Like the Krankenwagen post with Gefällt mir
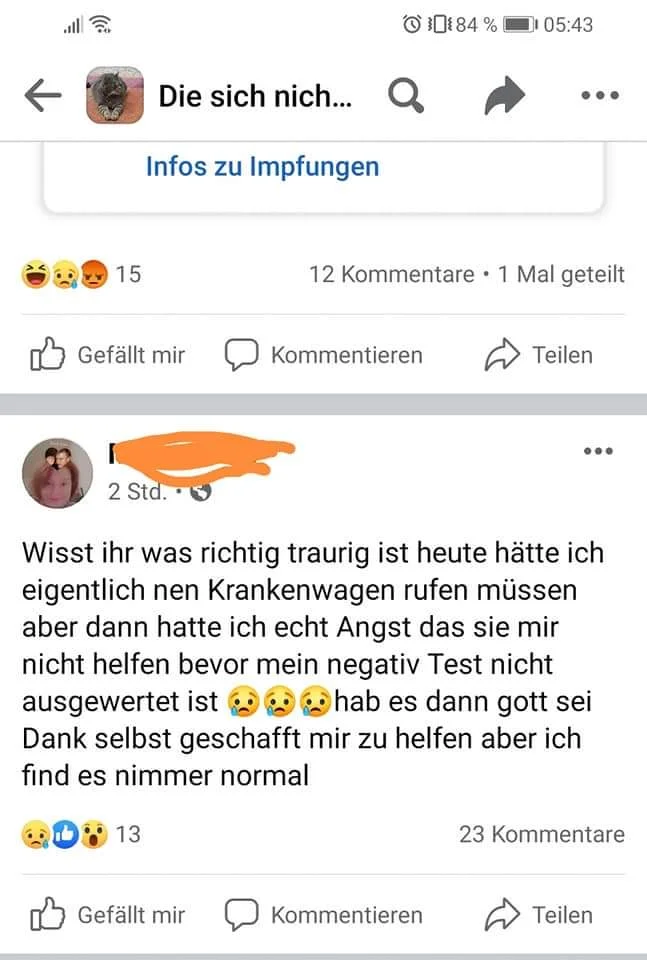This screenshot has width=647, height=960. point(107,915)
